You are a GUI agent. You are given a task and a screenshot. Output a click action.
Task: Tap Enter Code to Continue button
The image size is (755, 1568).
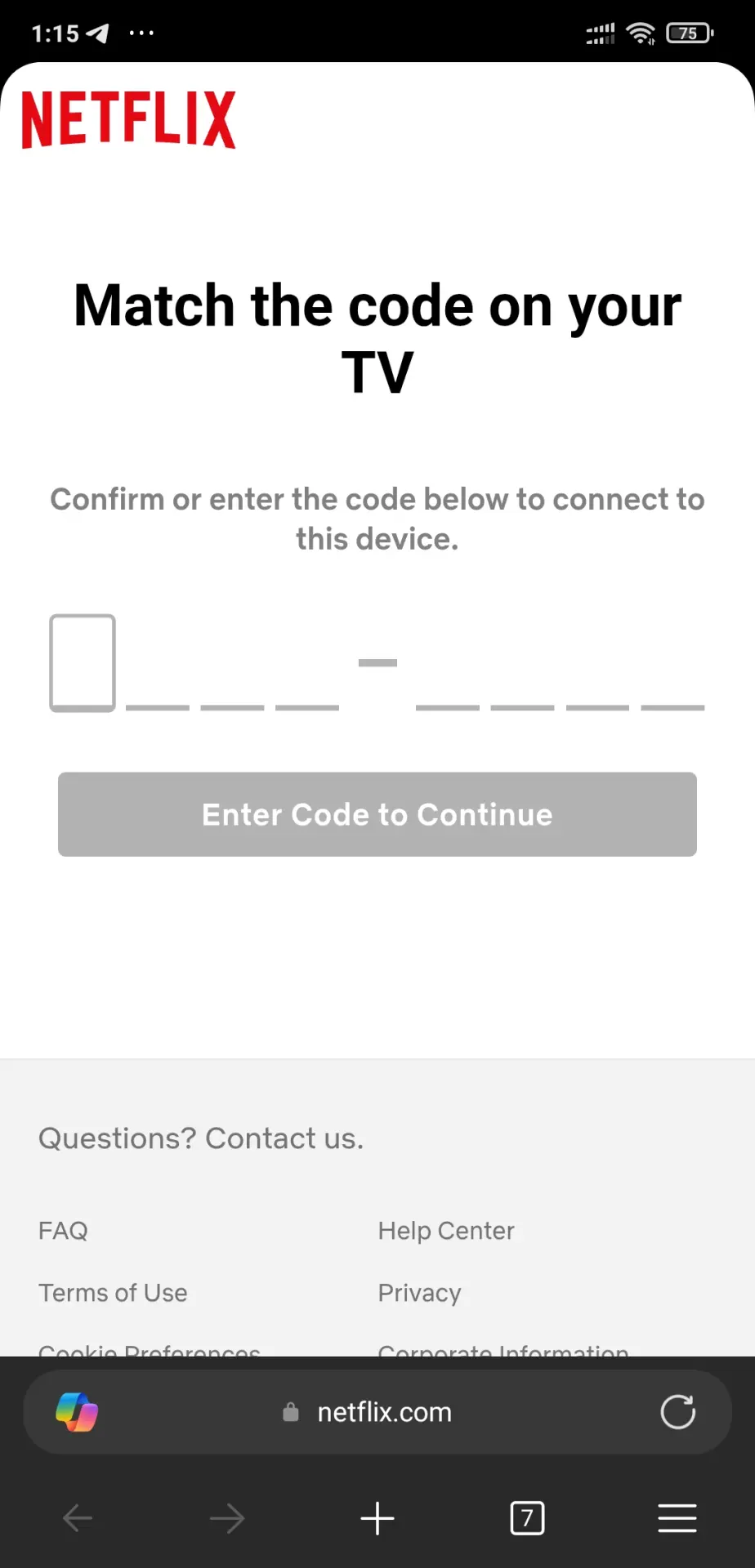tap(377, 814)
